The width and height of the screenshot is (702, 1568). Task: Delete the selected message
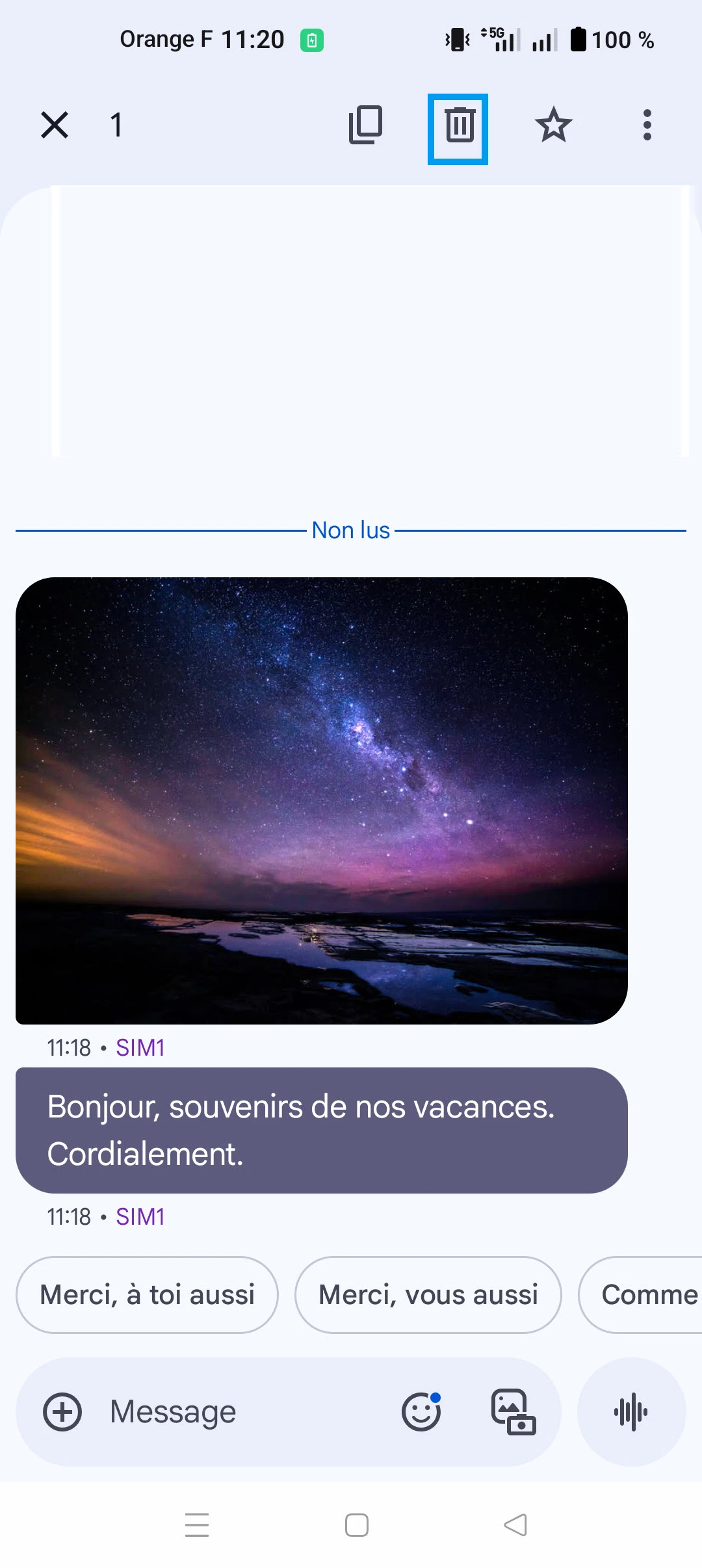[459, 126]
